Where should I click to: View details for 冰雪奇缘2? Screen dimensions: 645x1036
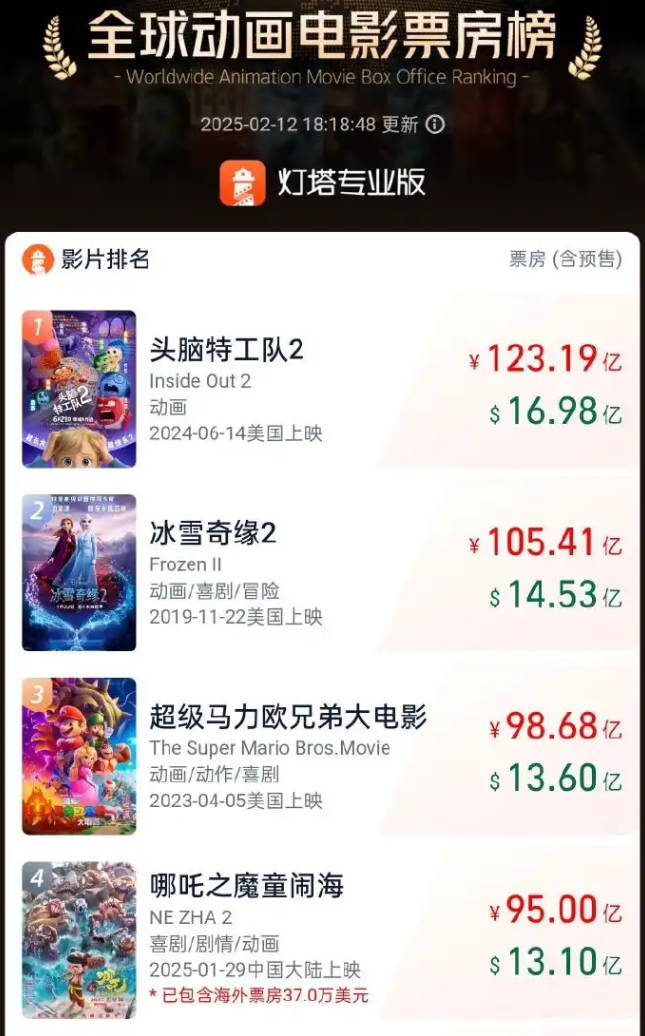(x=213, y=534)
